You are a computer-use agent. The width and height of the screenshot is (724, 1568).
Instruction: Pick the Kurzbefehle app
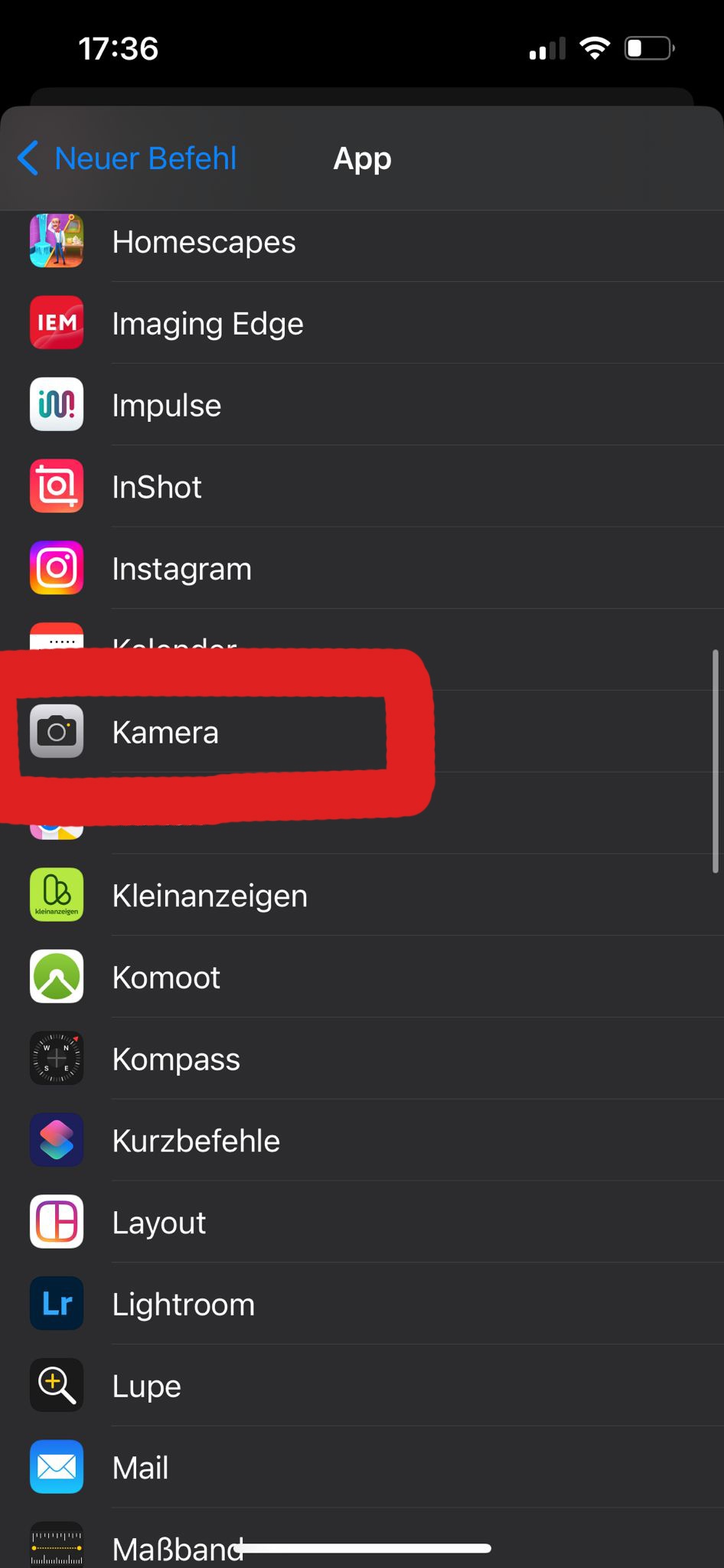pos(196,1142)
